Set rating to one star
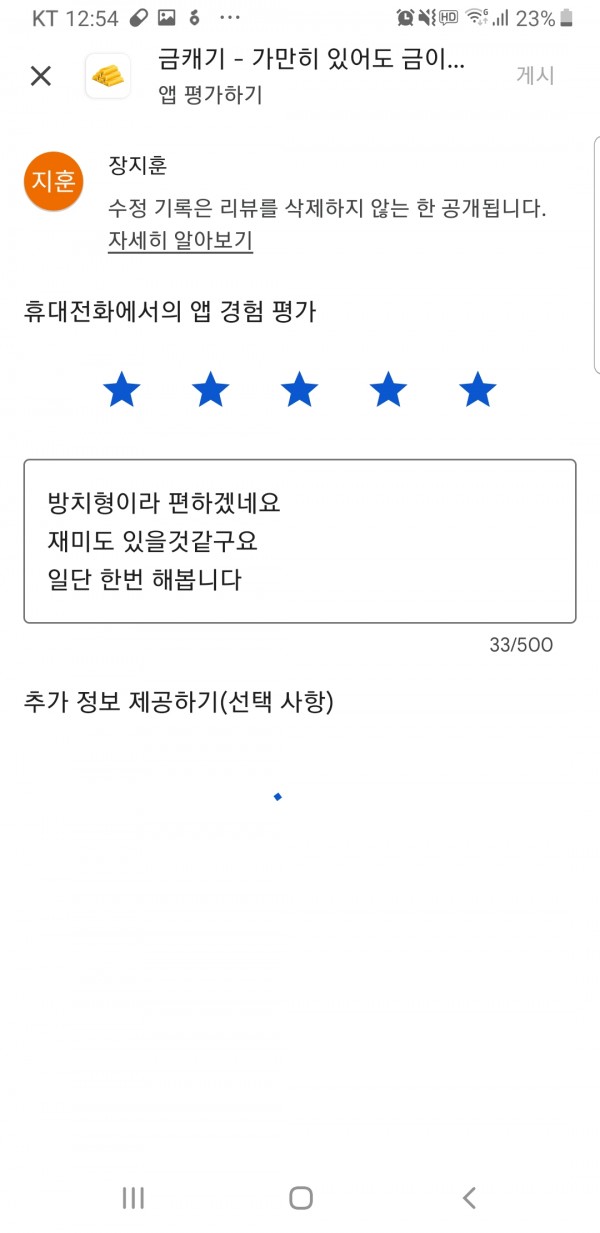 [x=122, y=389]
